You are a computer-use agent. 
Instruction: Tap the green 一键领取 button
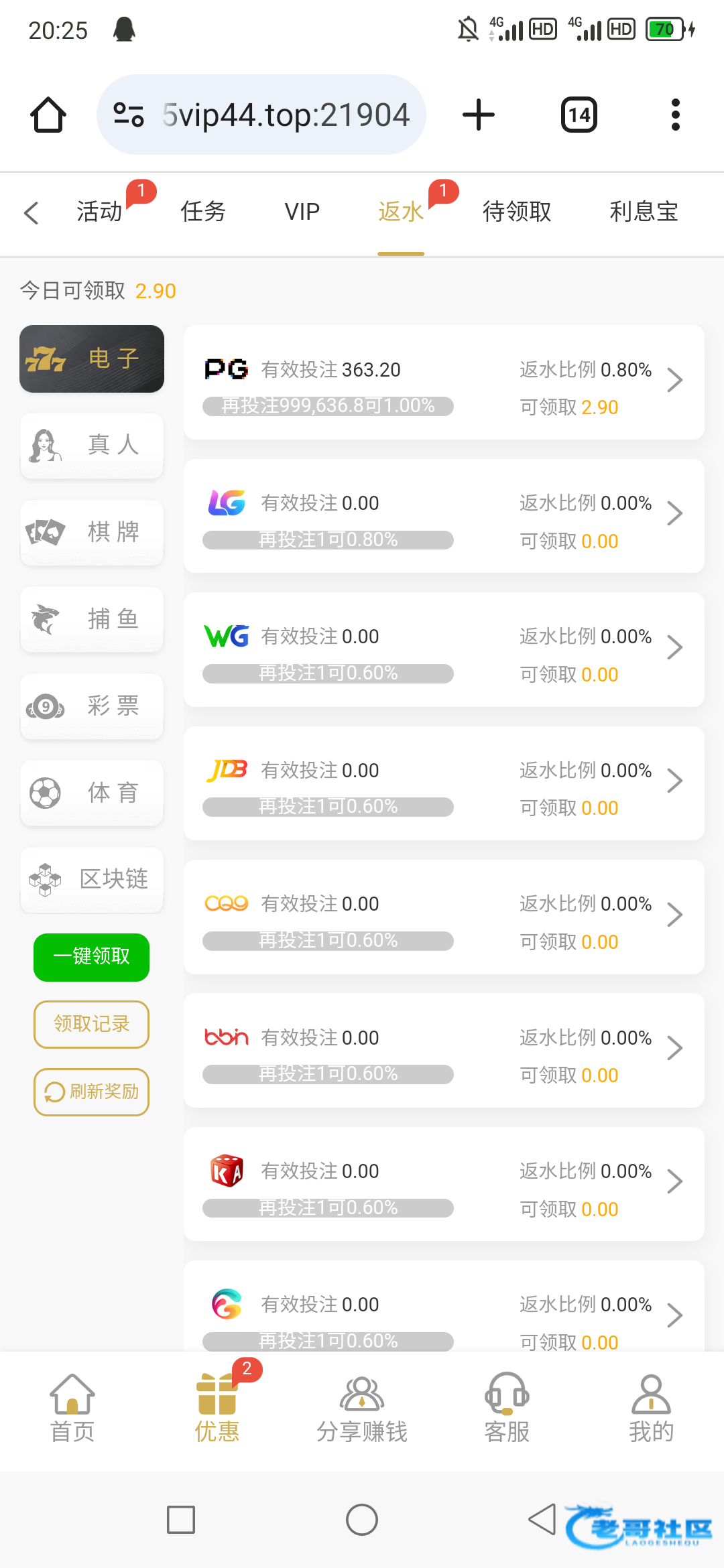point(91,957)
